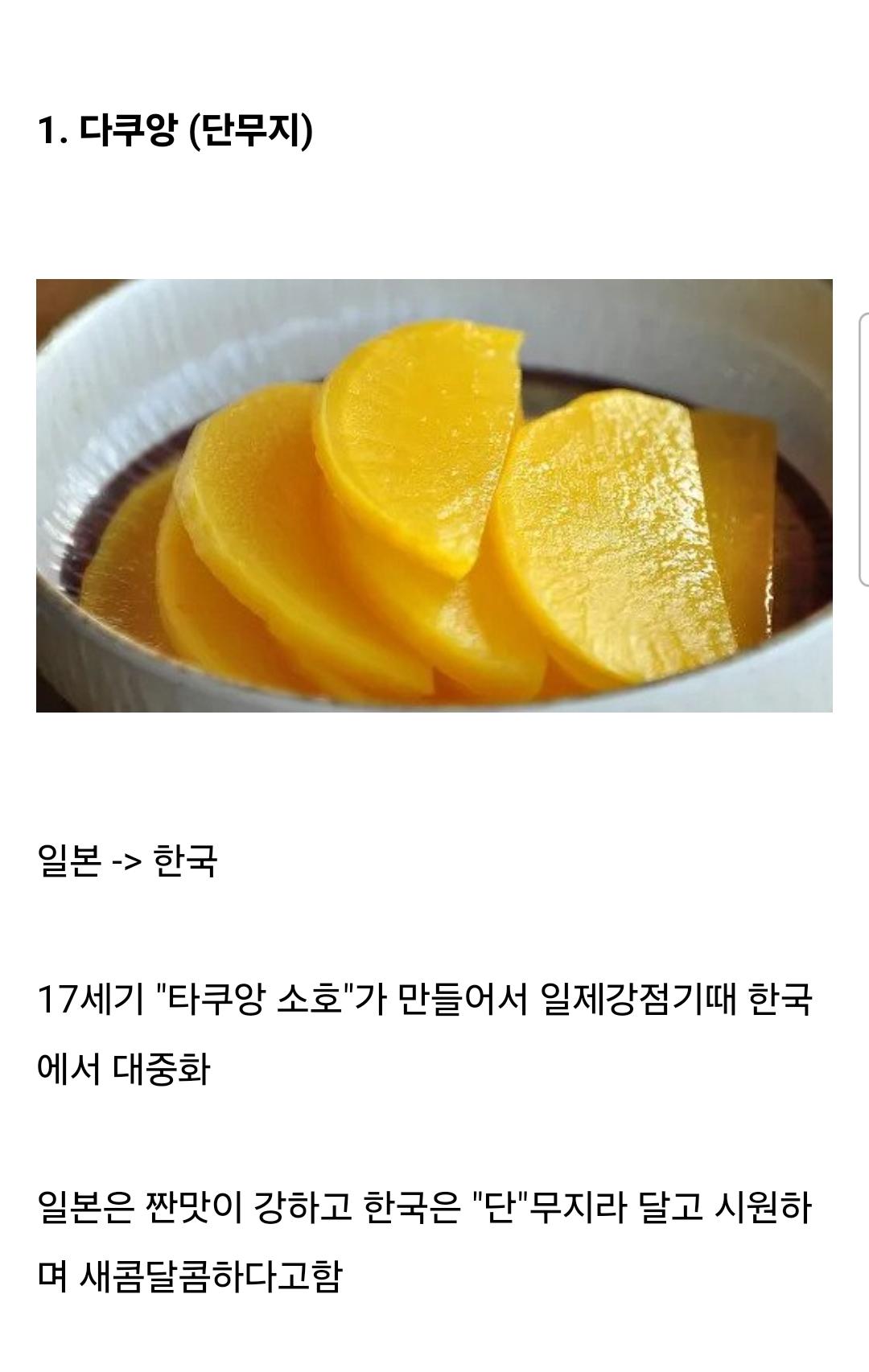Open the yellow pickled radish photo

(434, 495)
